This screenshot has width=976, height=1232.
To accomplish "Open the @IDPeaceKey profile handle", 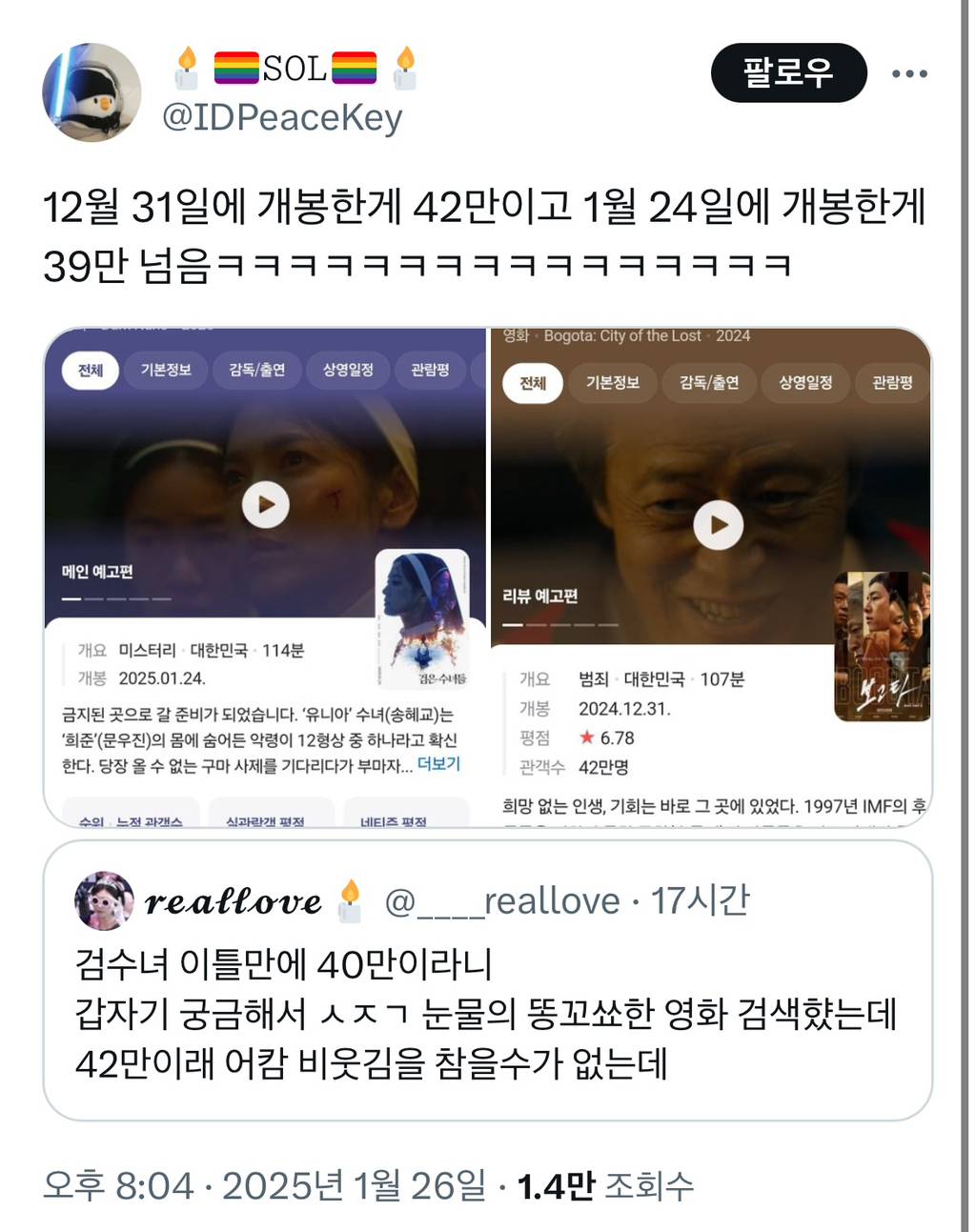I will coord(282,117).
